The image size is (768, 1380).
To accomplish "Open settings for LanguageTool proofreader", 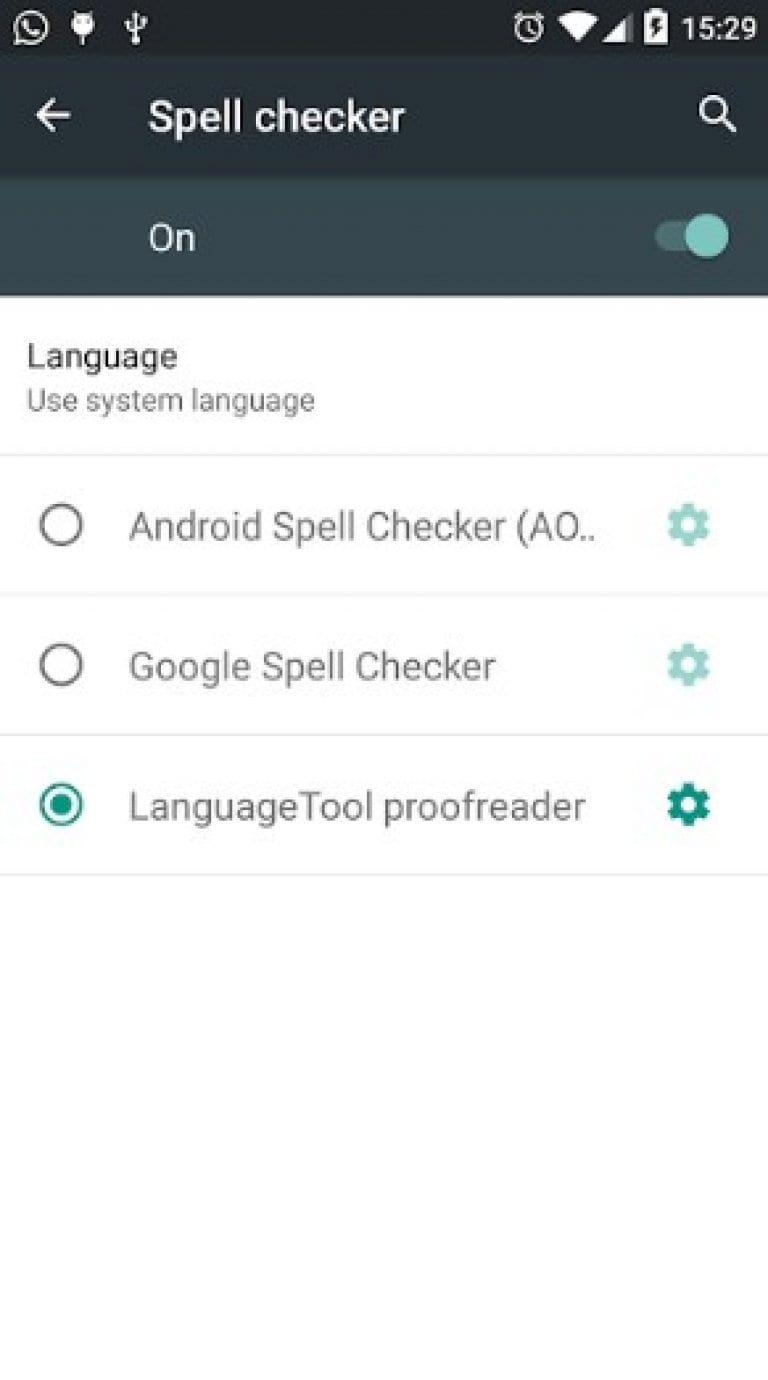I will click(x=687, y=805).
